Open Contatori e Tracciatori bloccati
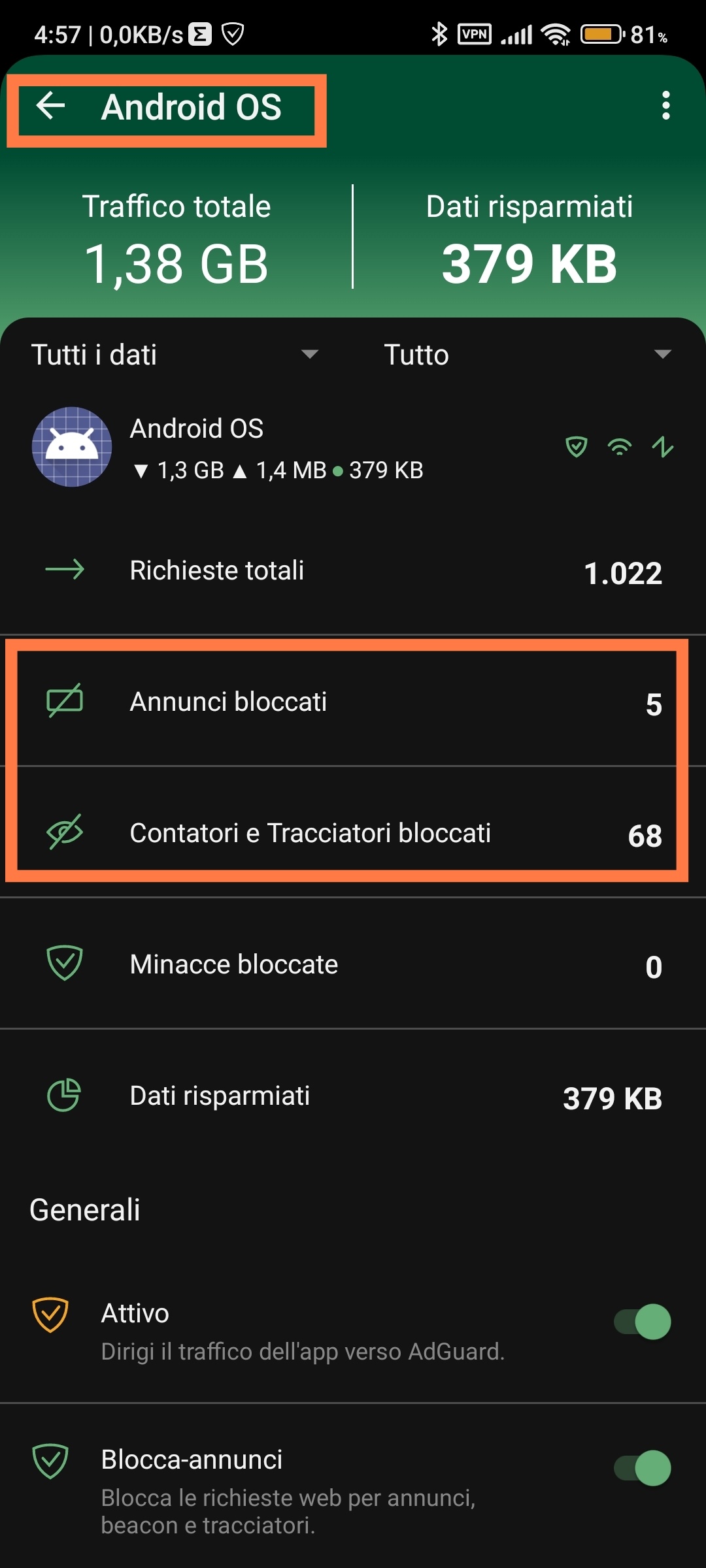The width and height of the screenshot is (706, 1568). [353, 833]
